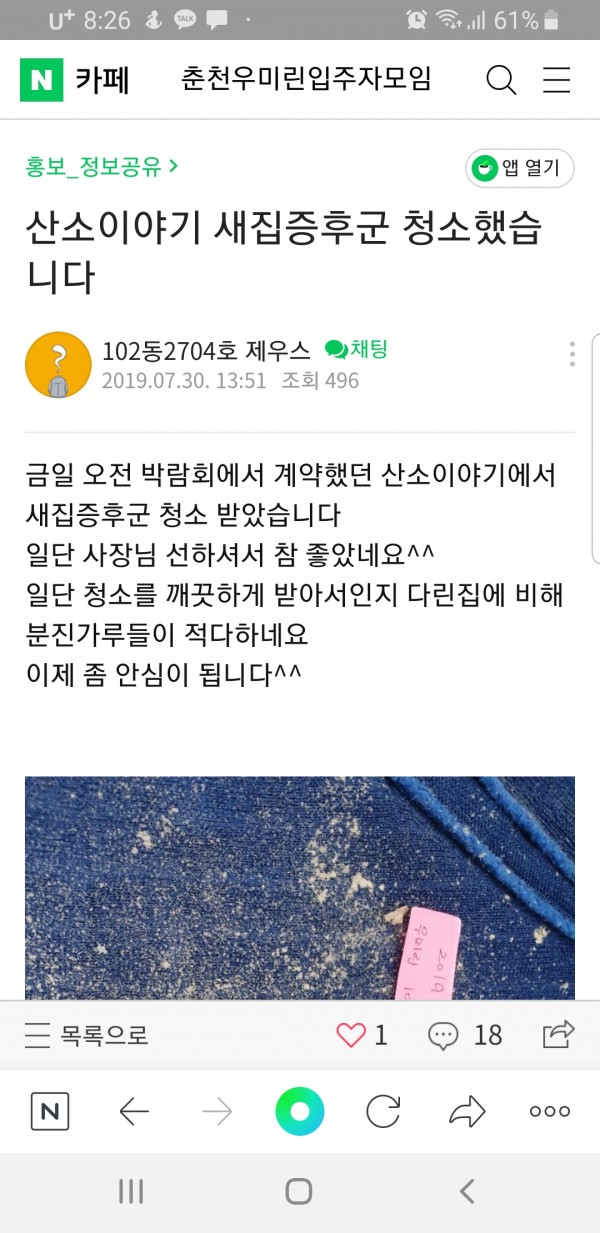Like this post with the heart

(361, 1035)
